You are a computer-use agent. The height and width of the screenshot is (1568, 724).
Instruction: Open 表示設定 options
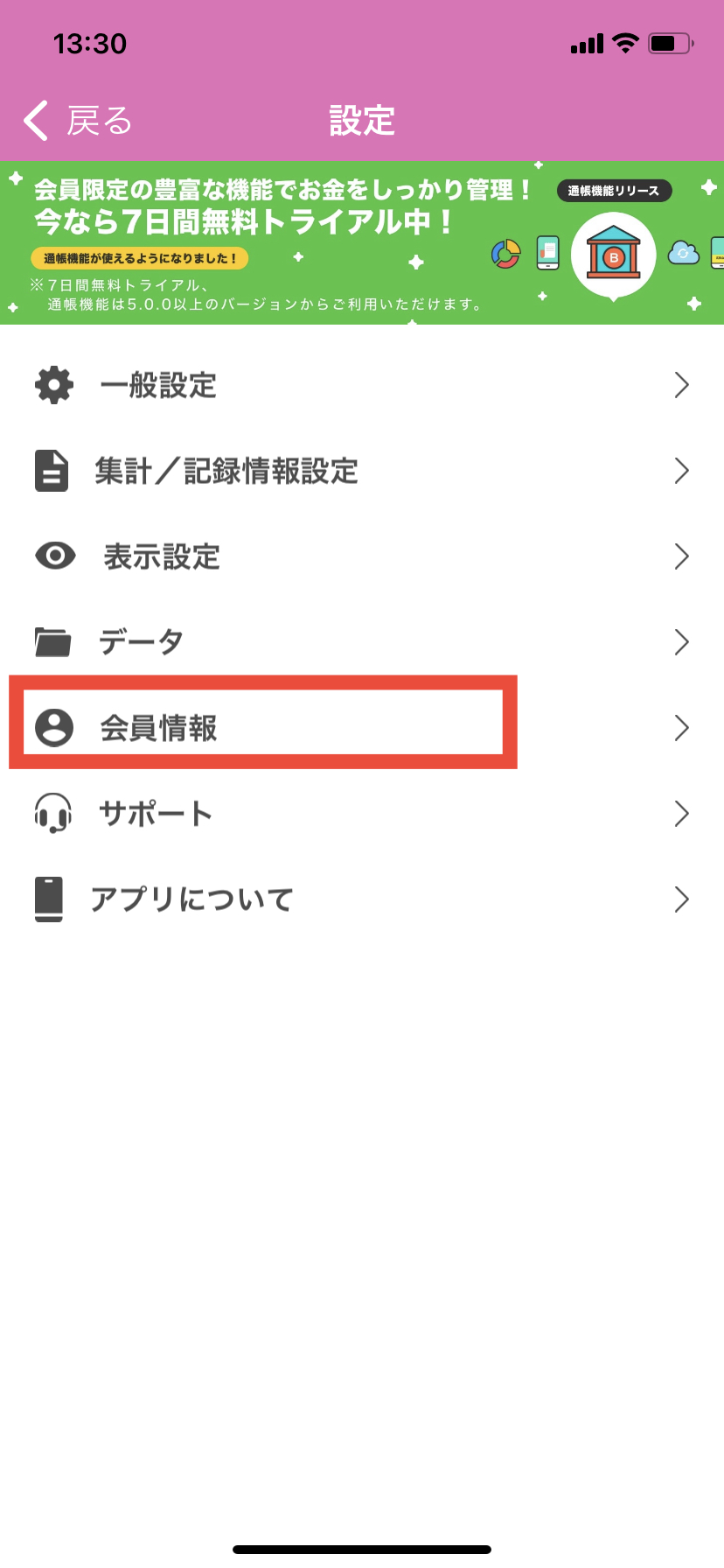pos(362,556)
